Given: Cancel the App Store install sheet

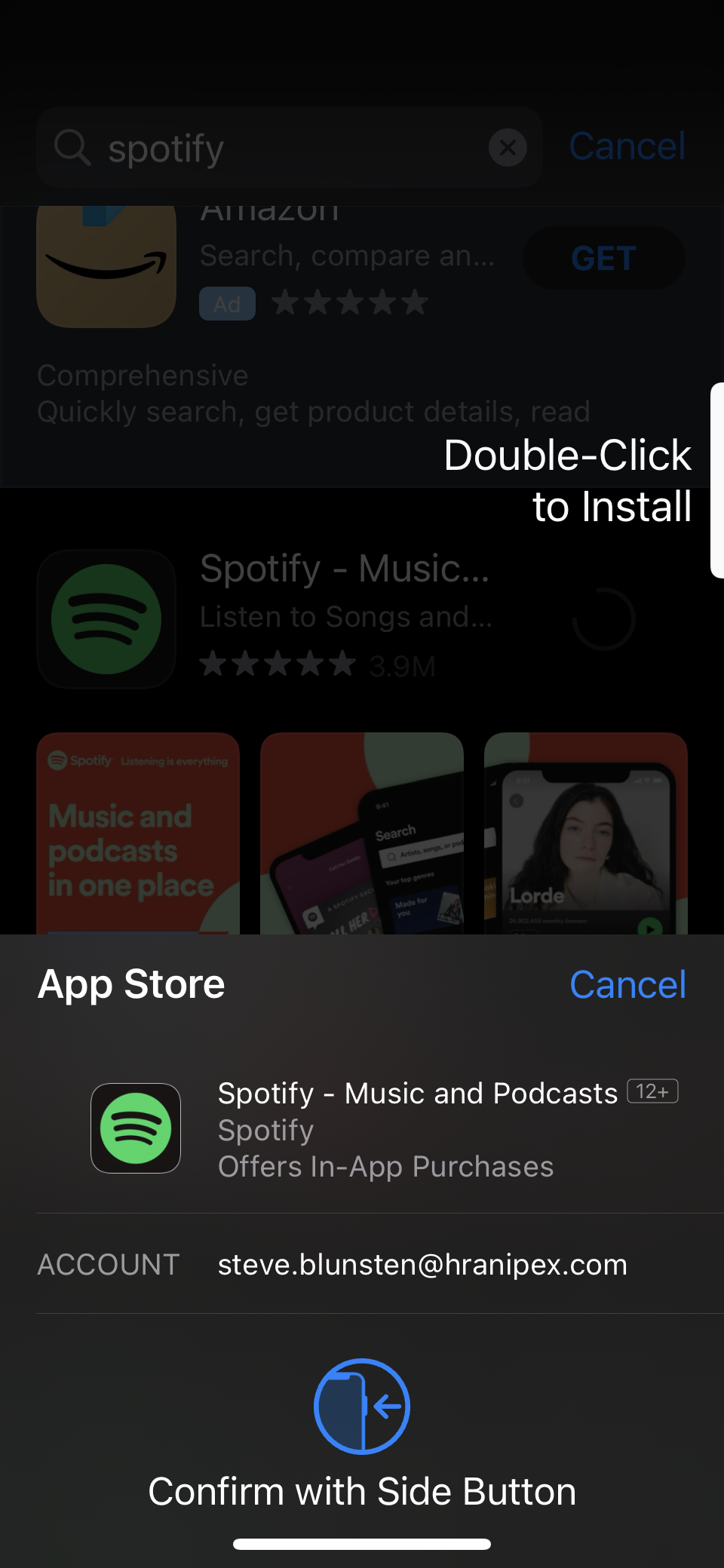Looking at the screenshot, I should pyautogui.click(x=627, y=984).
